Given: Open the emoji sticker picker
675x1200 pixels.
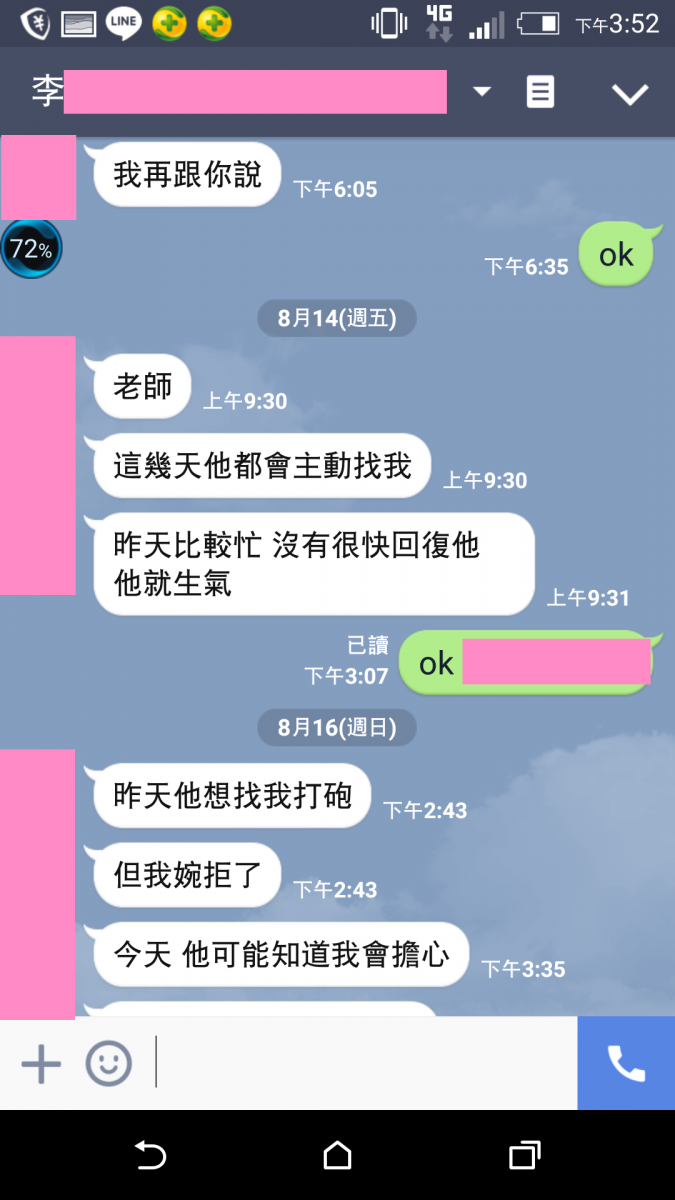Looking at the screenshot, I should (108, 1064).
